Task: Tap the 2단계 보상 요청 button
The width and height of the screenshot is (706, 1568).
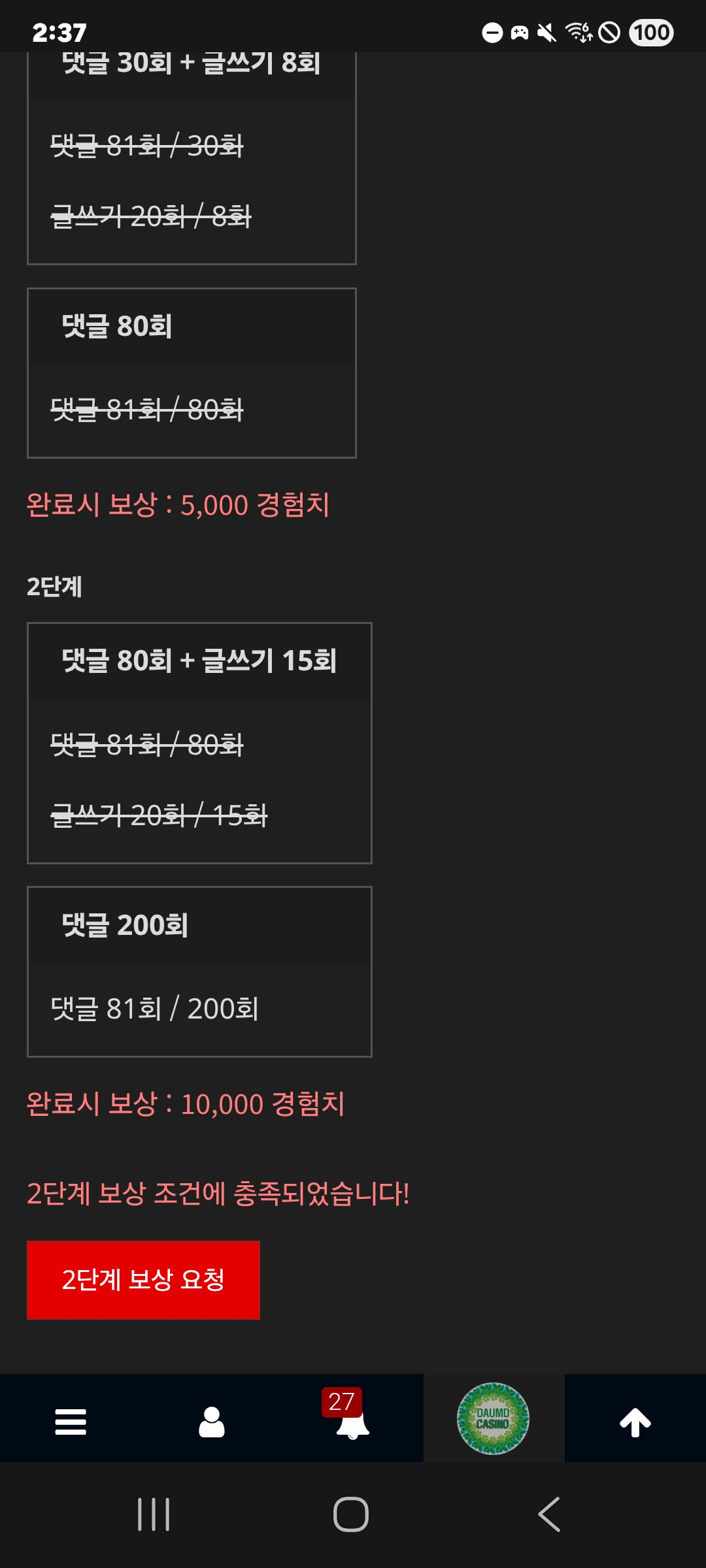Action: tap(143, 1279)
